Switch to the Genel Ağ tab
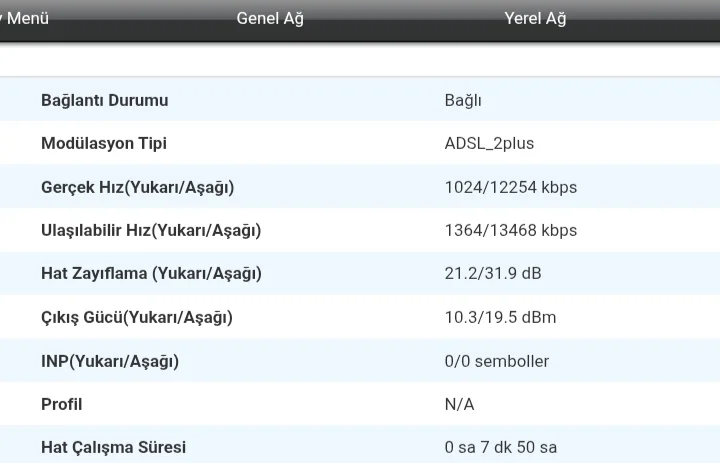720x463 pixels. (270, 18)
